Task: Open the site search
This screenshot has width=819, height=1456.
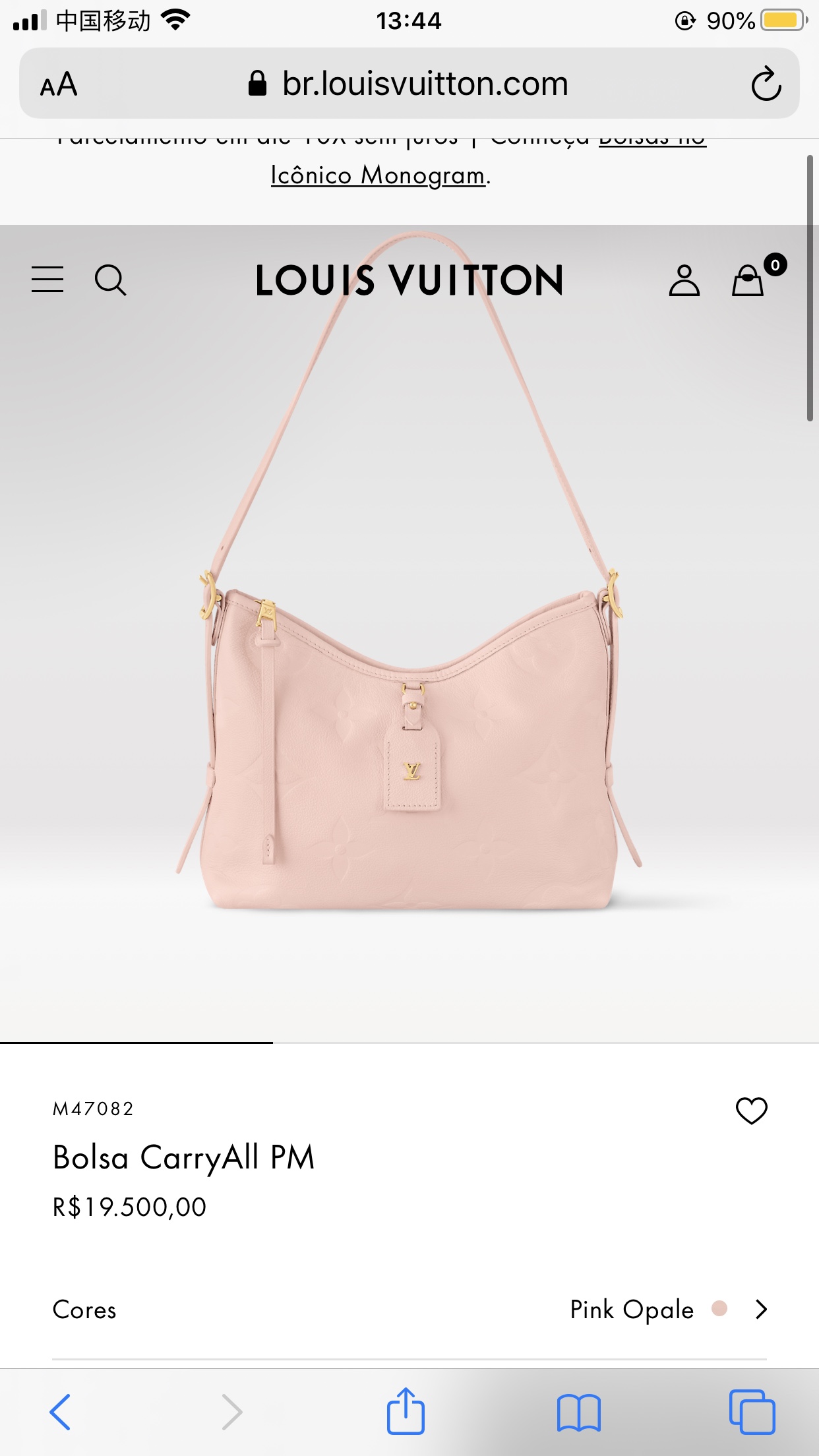Action: 110,280
